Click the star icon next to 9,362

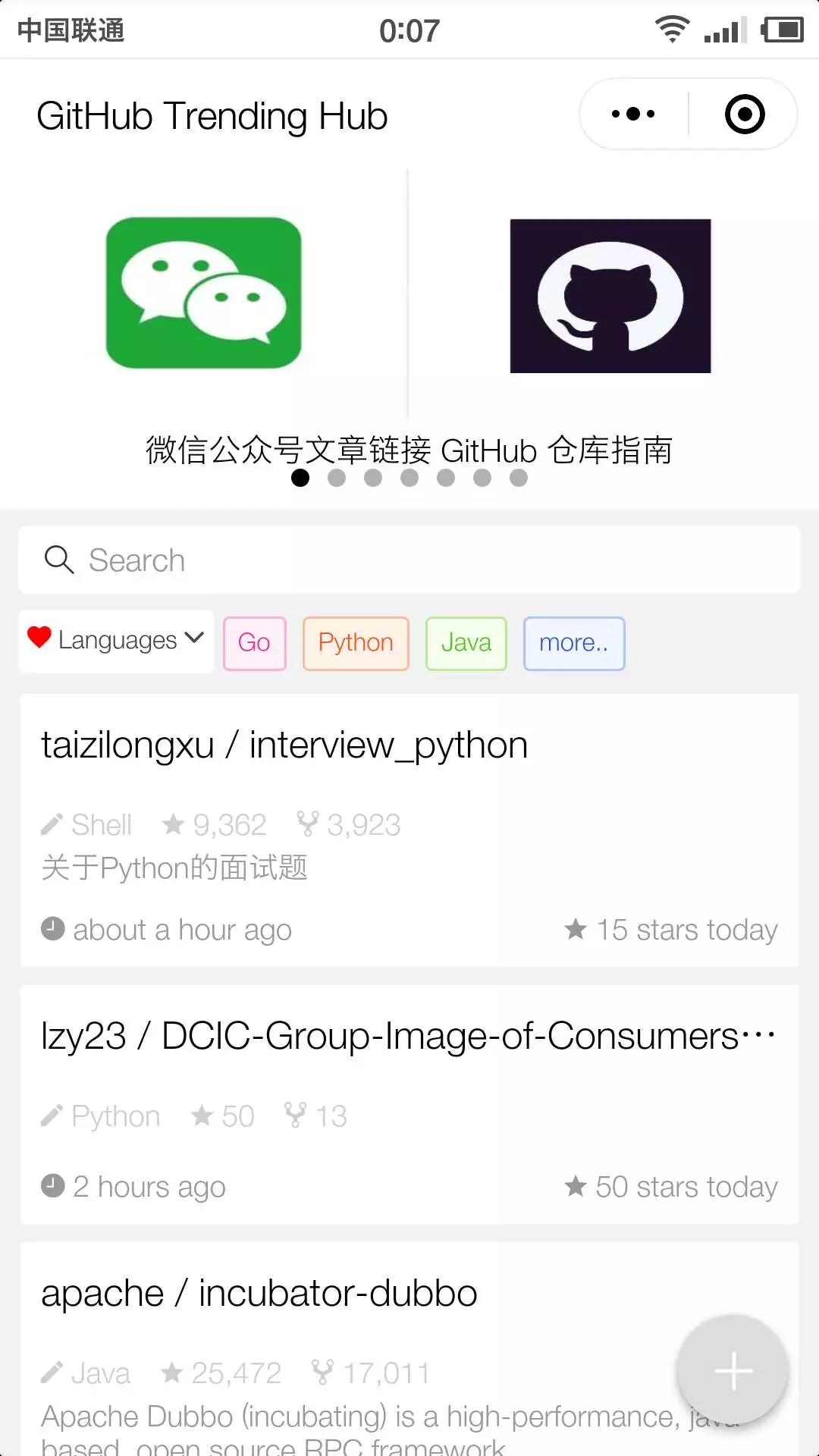[x=173, y=824]
